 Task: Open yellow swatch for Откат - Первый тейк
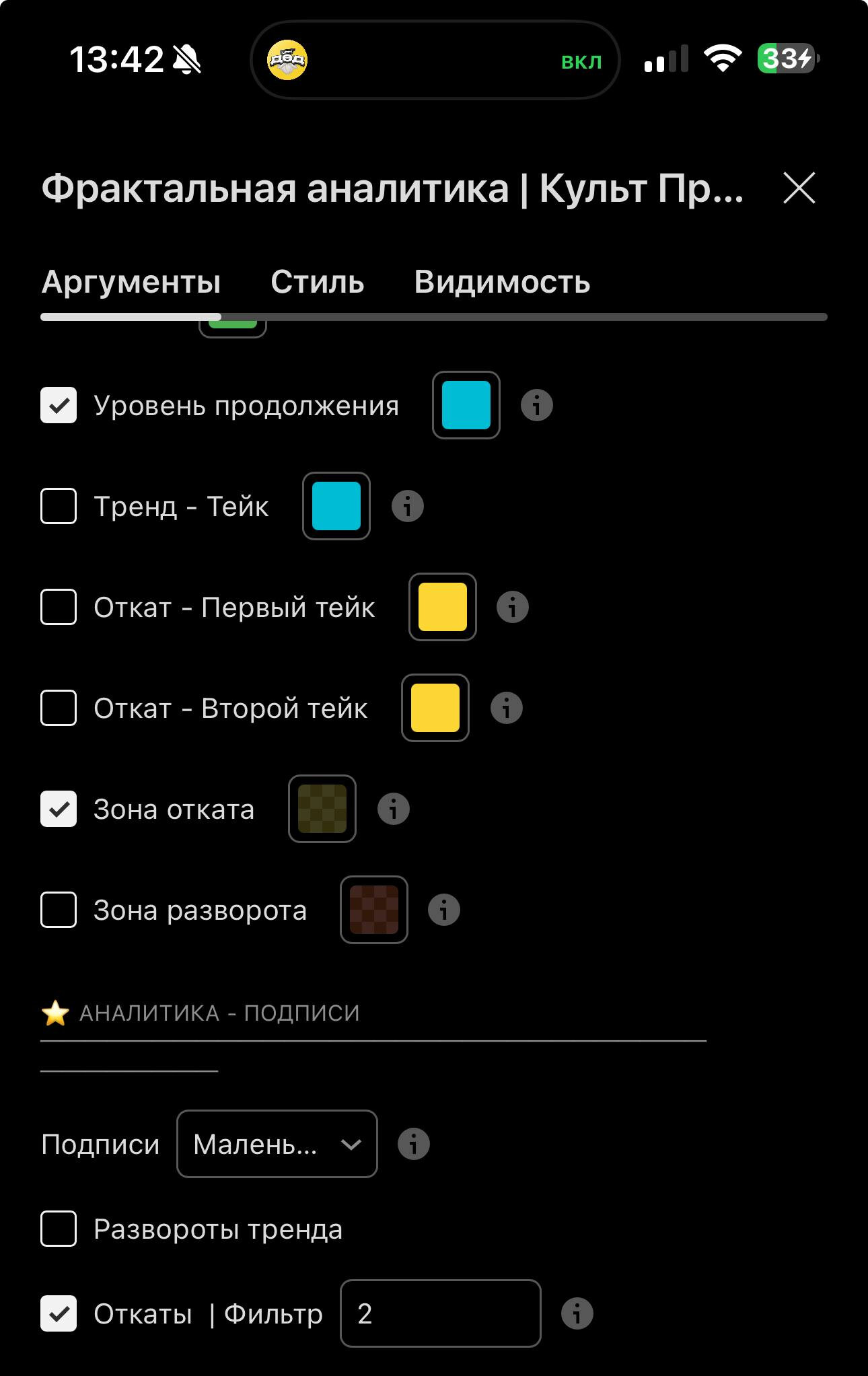442,607
